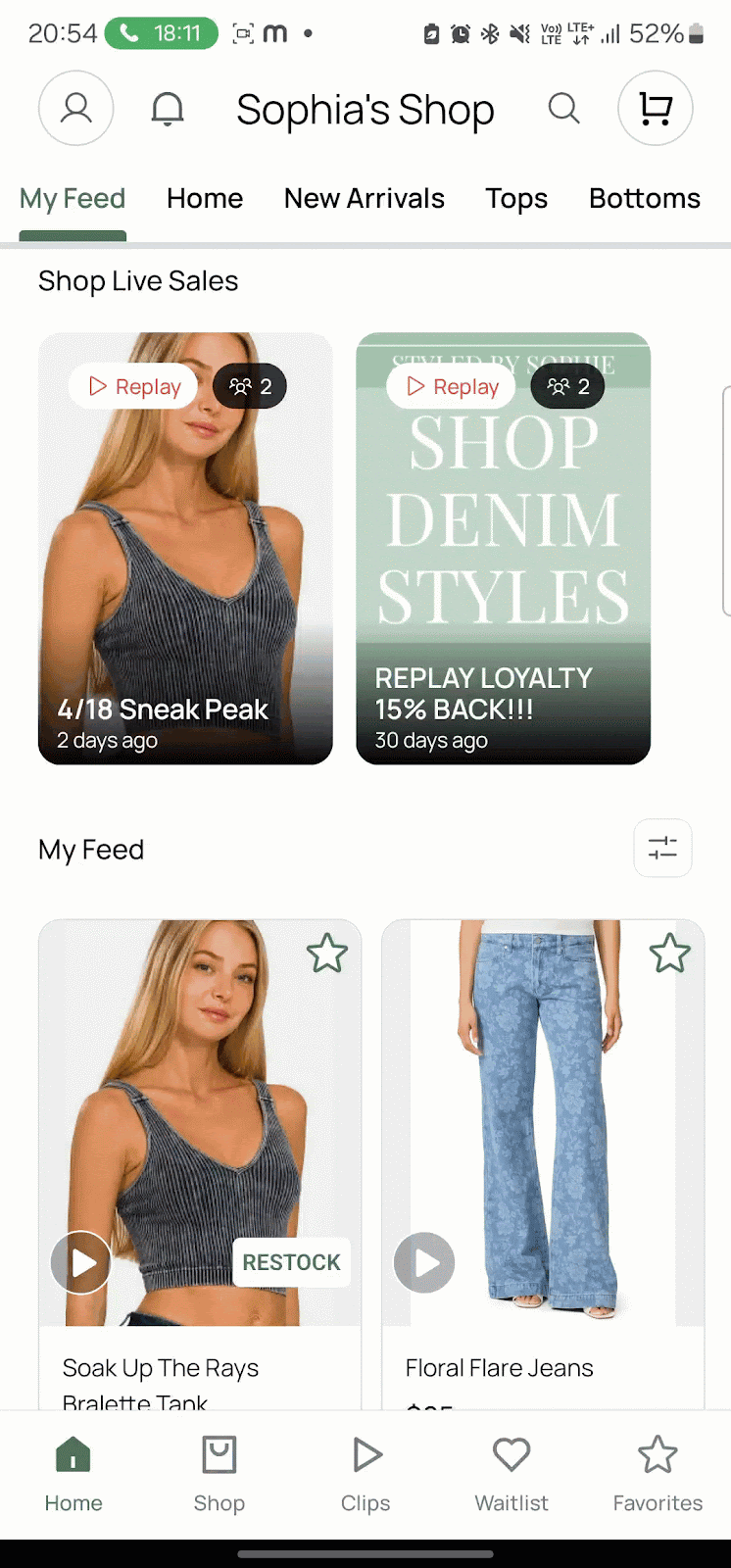The height and width of the screenshot is (1568, 731).
Task: Open the Floral Flare Jeans product card
Action: [543, 1127]
